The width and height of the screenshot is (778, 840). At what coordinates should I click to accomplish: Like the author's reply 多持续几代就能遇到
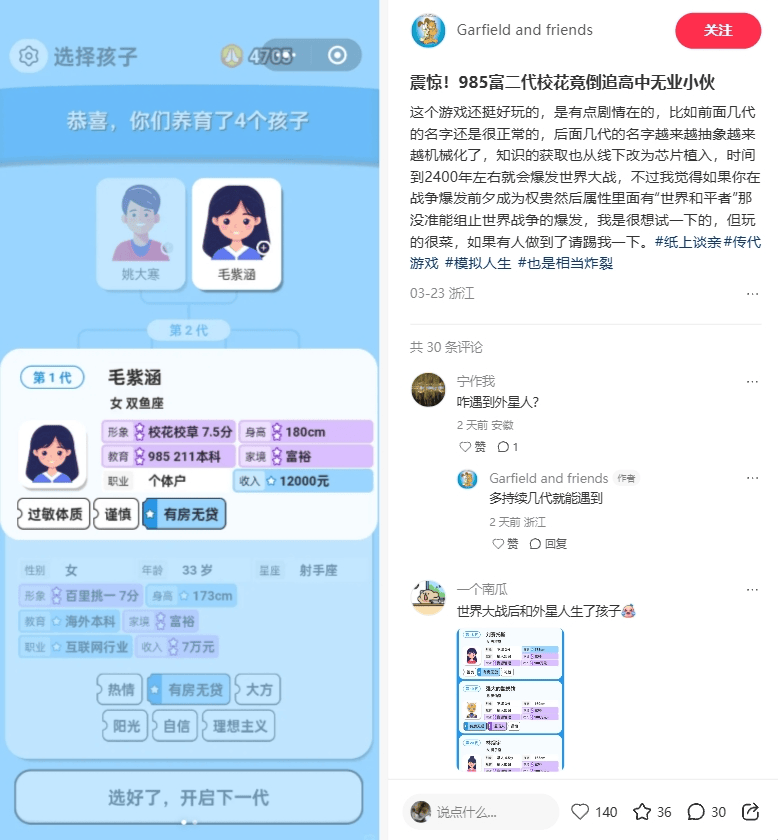point(505,544)
